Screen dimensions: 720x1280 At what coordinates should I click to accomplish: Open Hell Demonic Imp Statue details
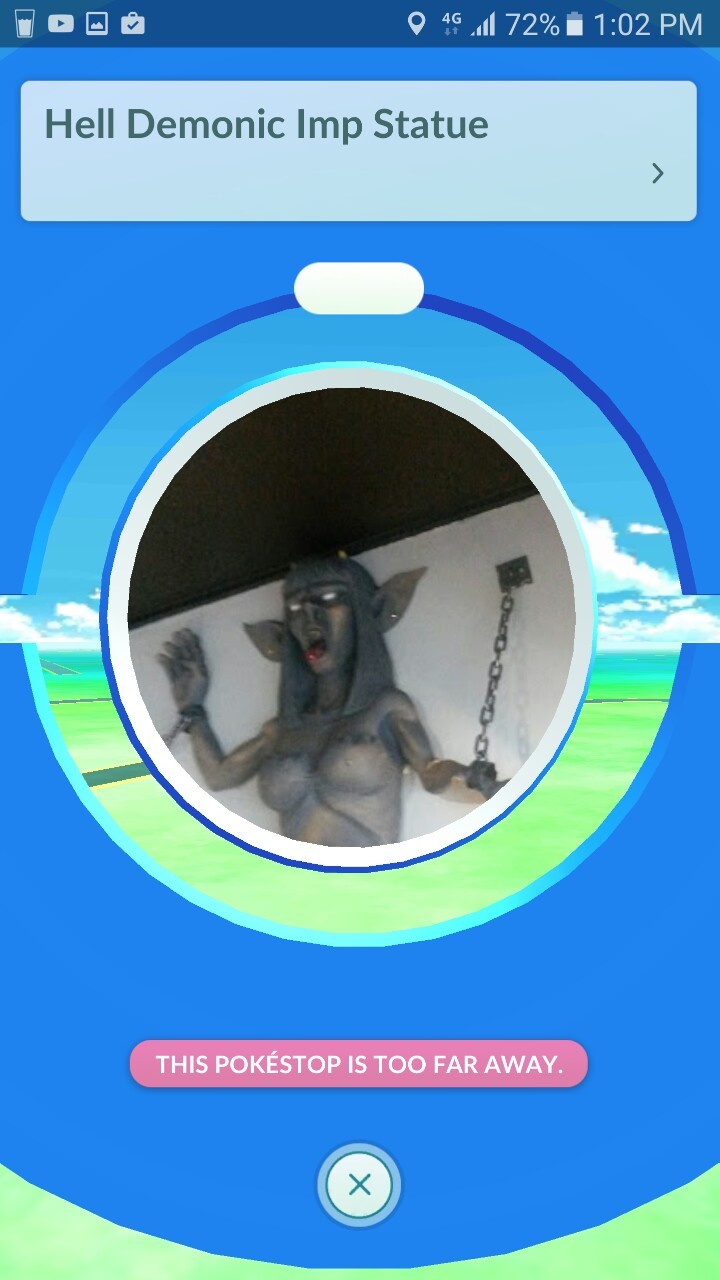click(657, 174)
